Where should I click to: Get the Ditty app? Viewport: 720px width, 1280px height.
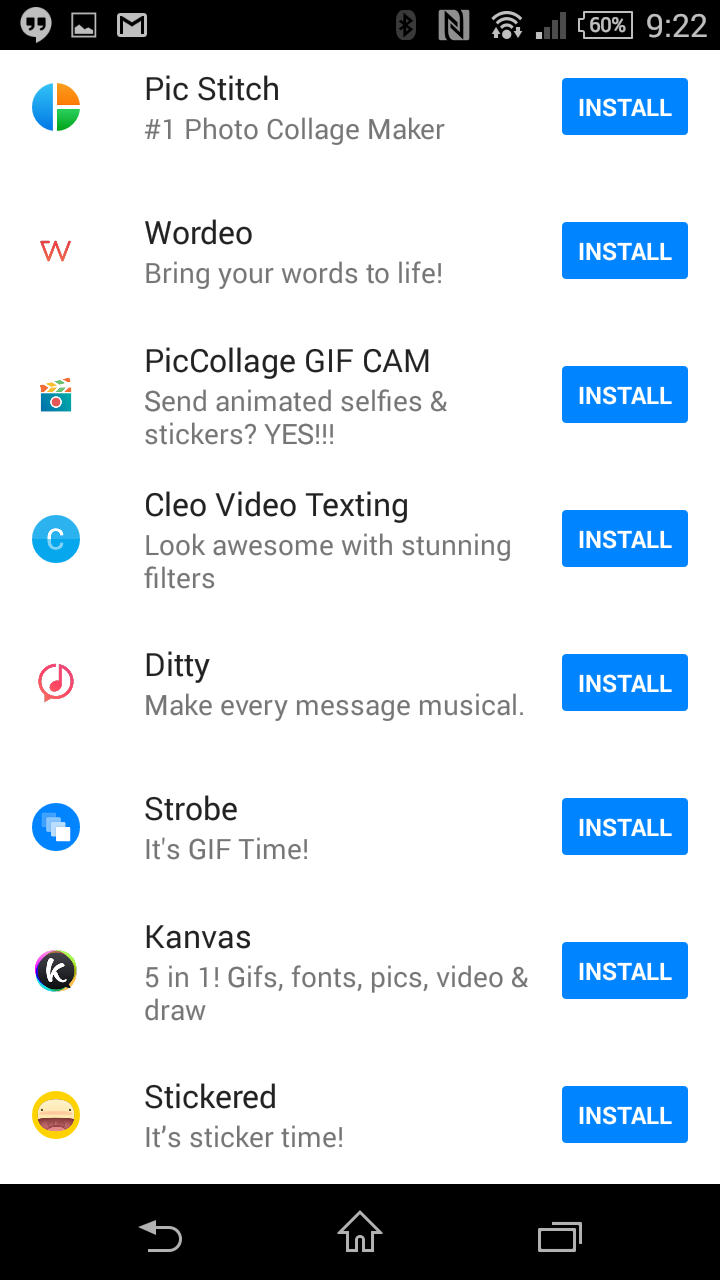pos(624,683)
